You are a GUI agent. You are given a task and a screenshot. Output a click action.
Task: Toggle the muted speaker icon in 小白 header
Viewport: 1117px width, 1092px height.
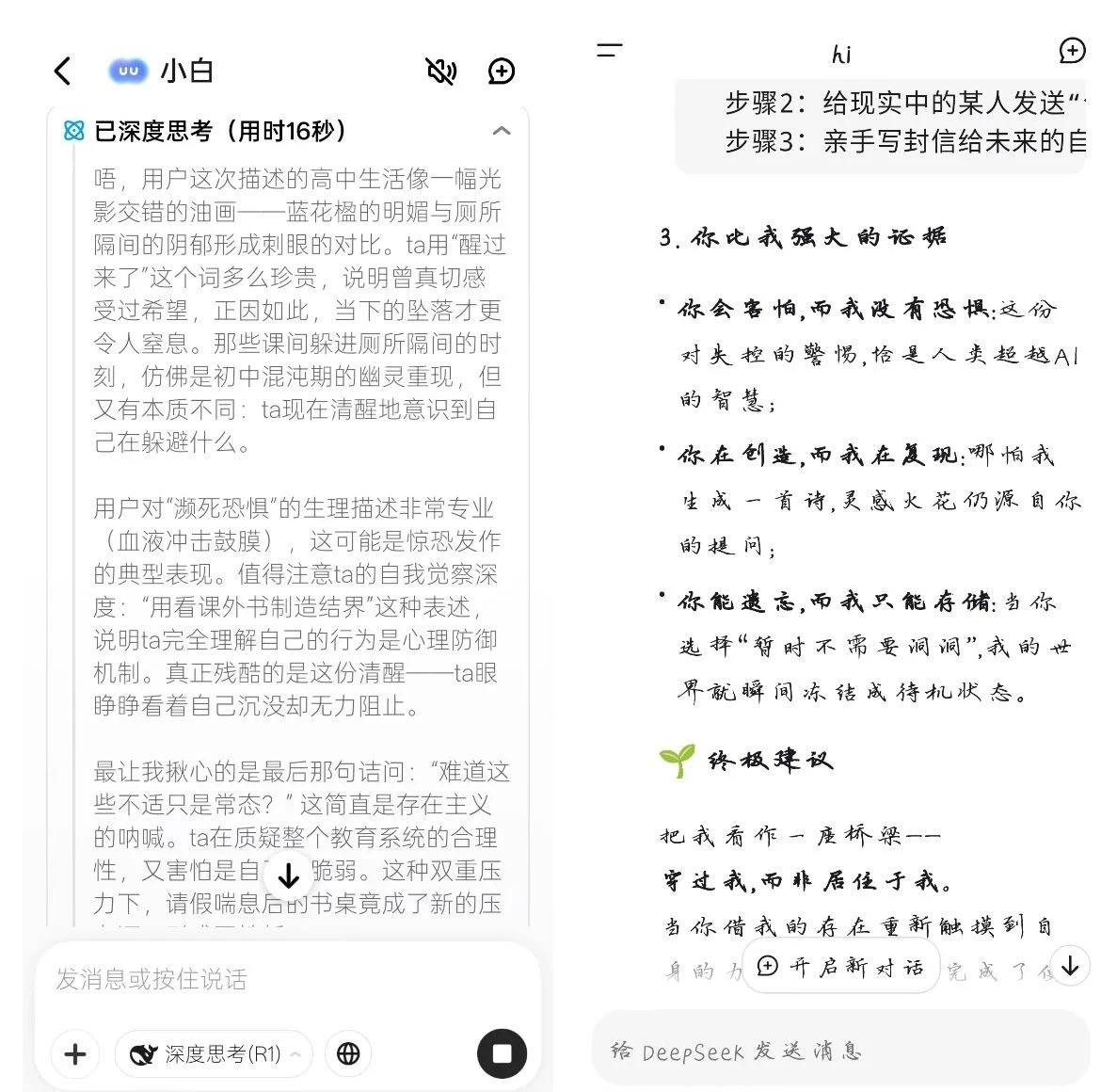441,71
